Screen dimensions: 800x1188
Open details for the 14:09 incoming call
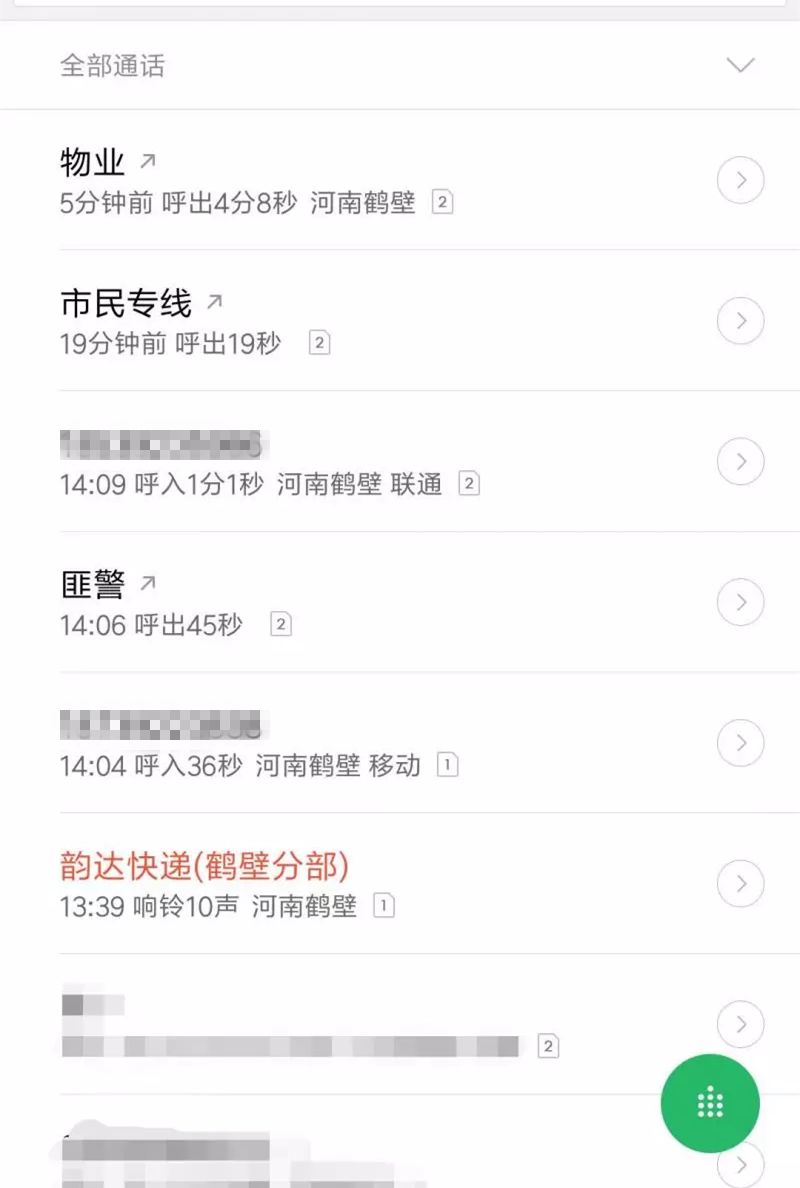741,461
